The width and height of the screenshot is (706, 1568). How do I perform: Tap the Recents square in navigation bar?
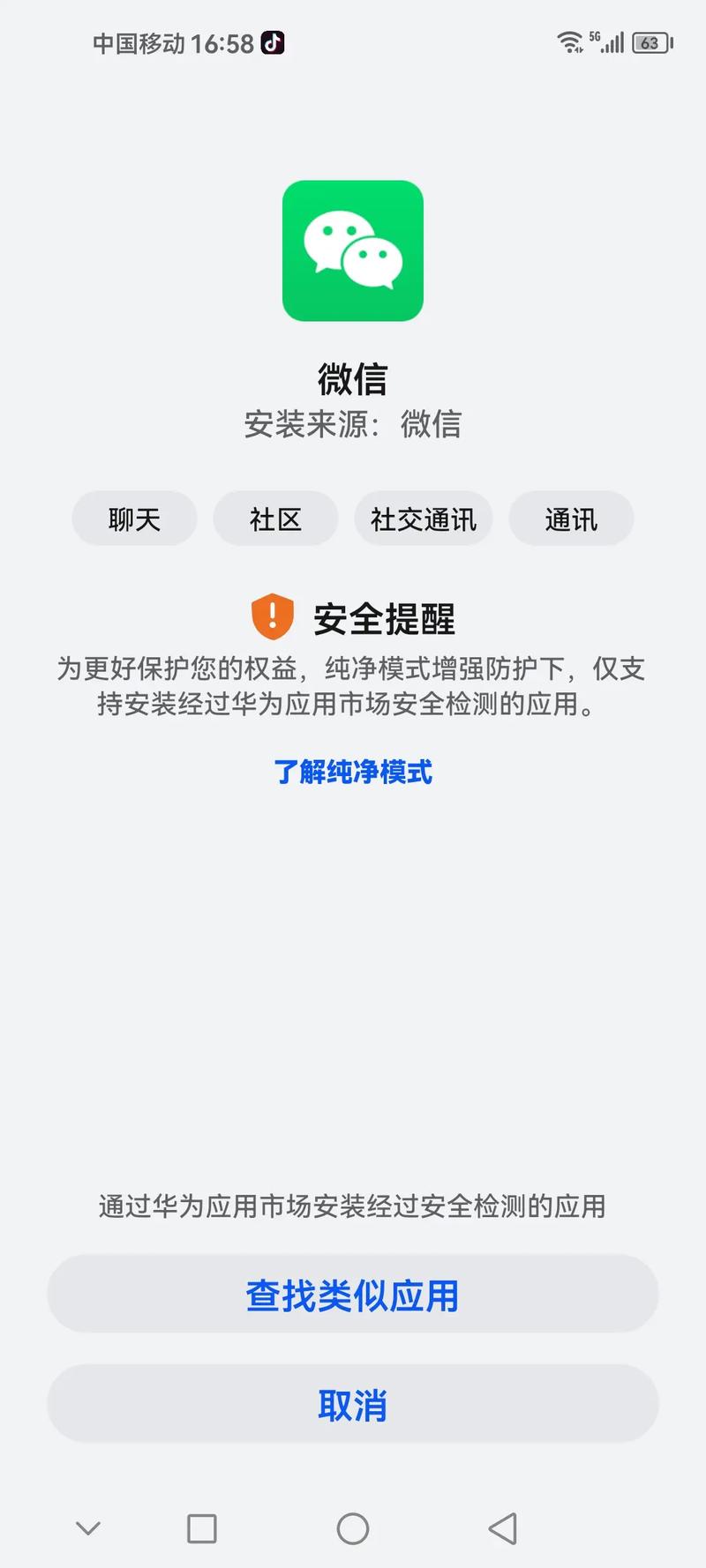tap(203, 1527)
